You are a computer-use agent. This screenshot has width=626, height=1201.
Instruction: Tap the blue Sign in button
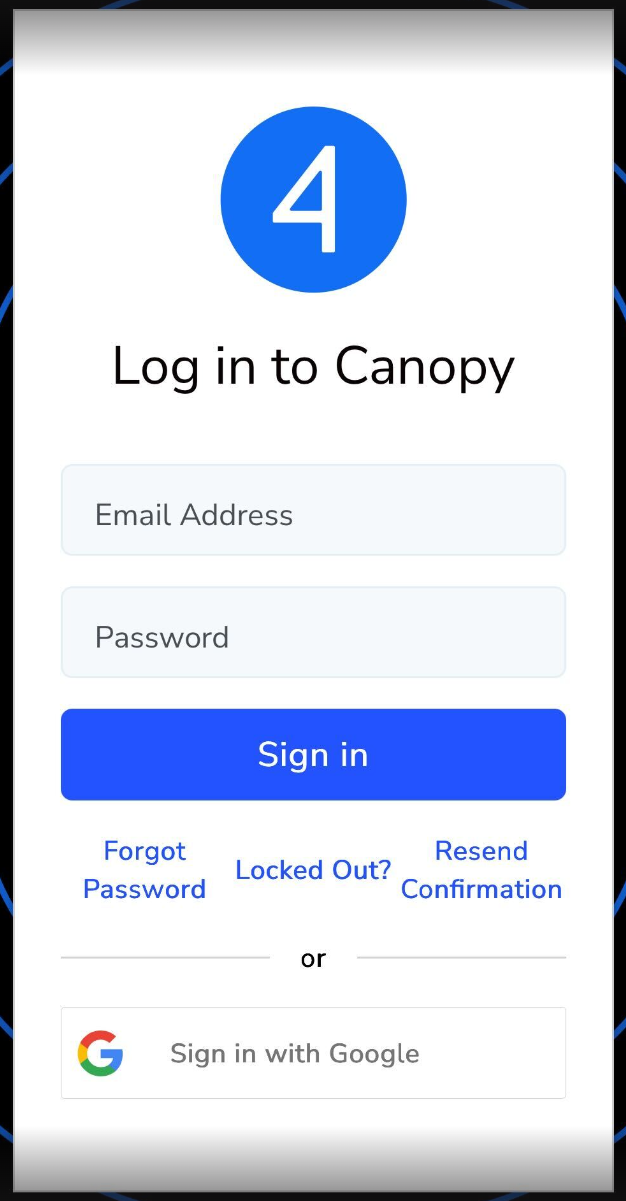pos(313,755)
